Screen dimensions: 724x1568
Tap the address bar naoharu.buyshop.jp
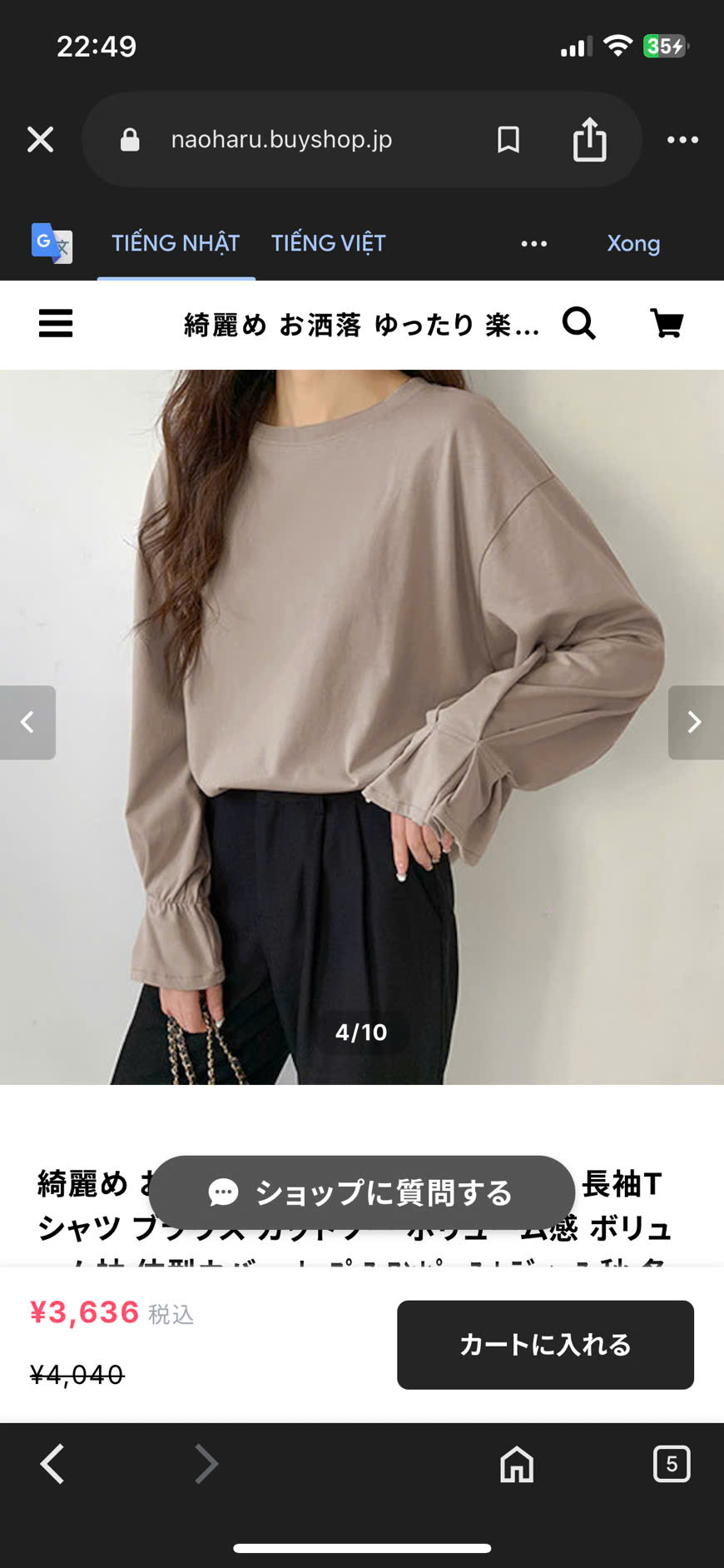tap(281, 140)
